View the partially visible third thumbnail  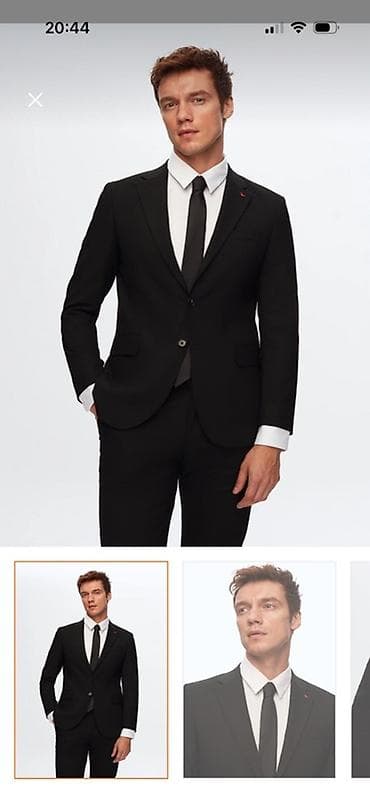coord(360,670)
